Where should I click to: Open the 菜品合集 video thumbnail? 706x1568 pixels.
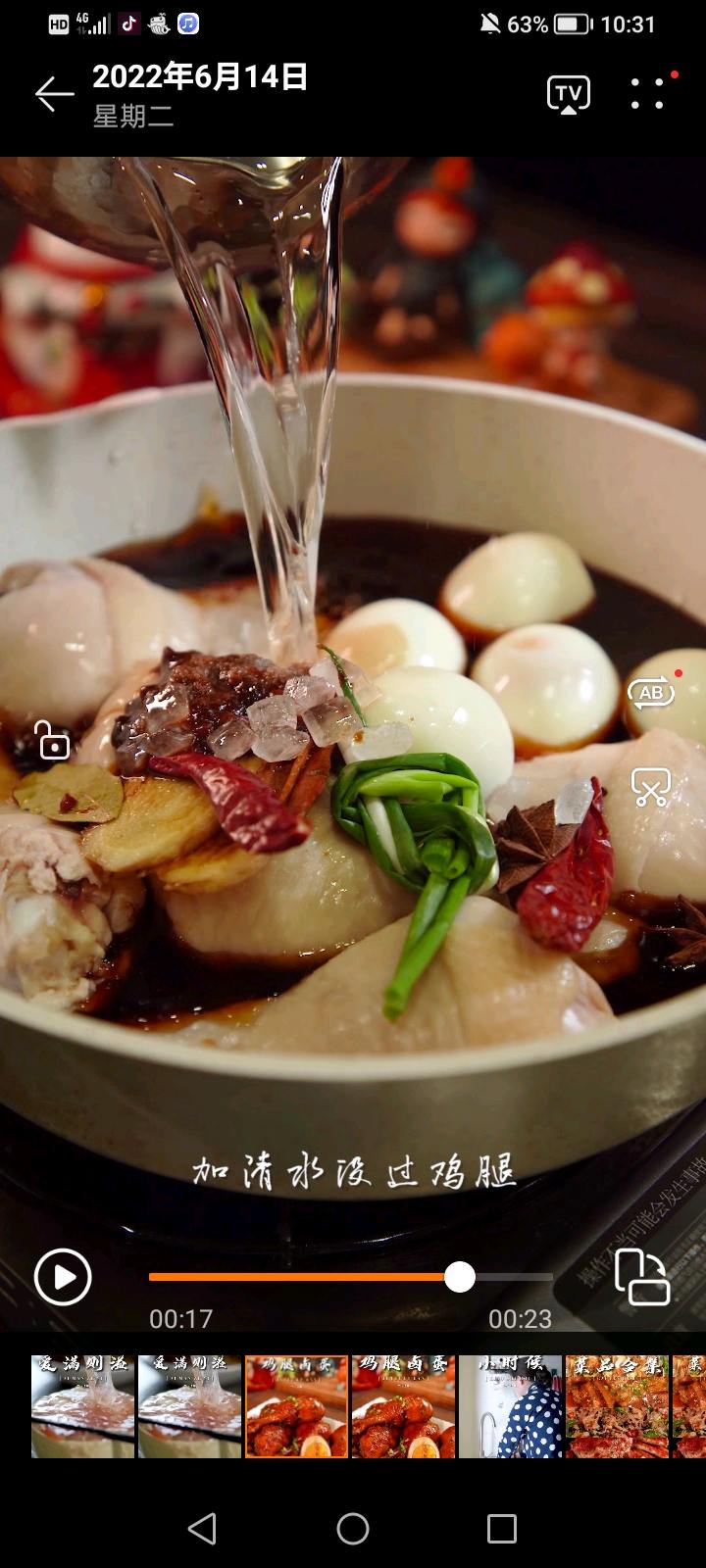[617, 1406]
